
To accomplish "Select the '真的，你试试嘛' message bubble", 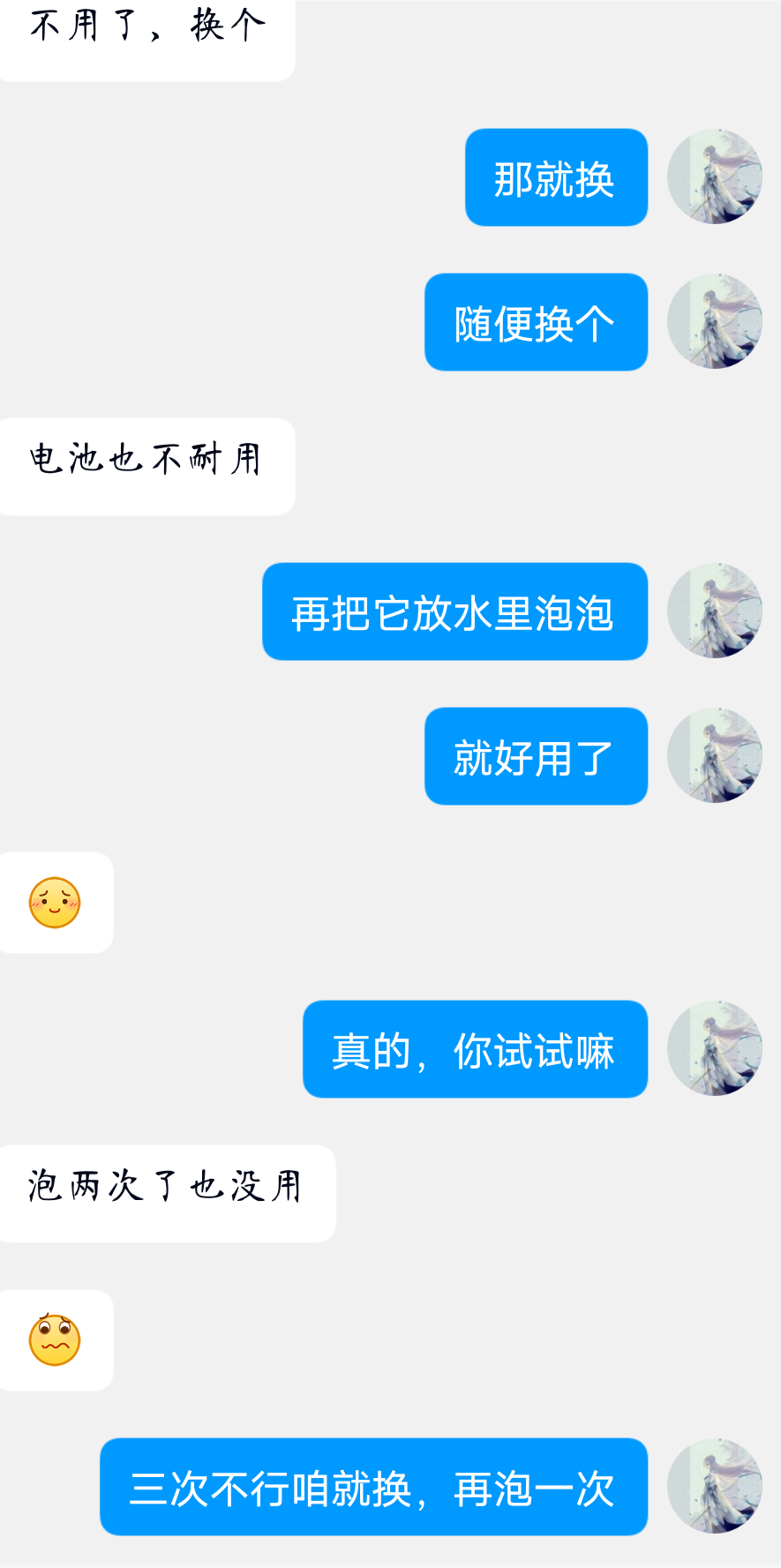I will click(475, 1050).
